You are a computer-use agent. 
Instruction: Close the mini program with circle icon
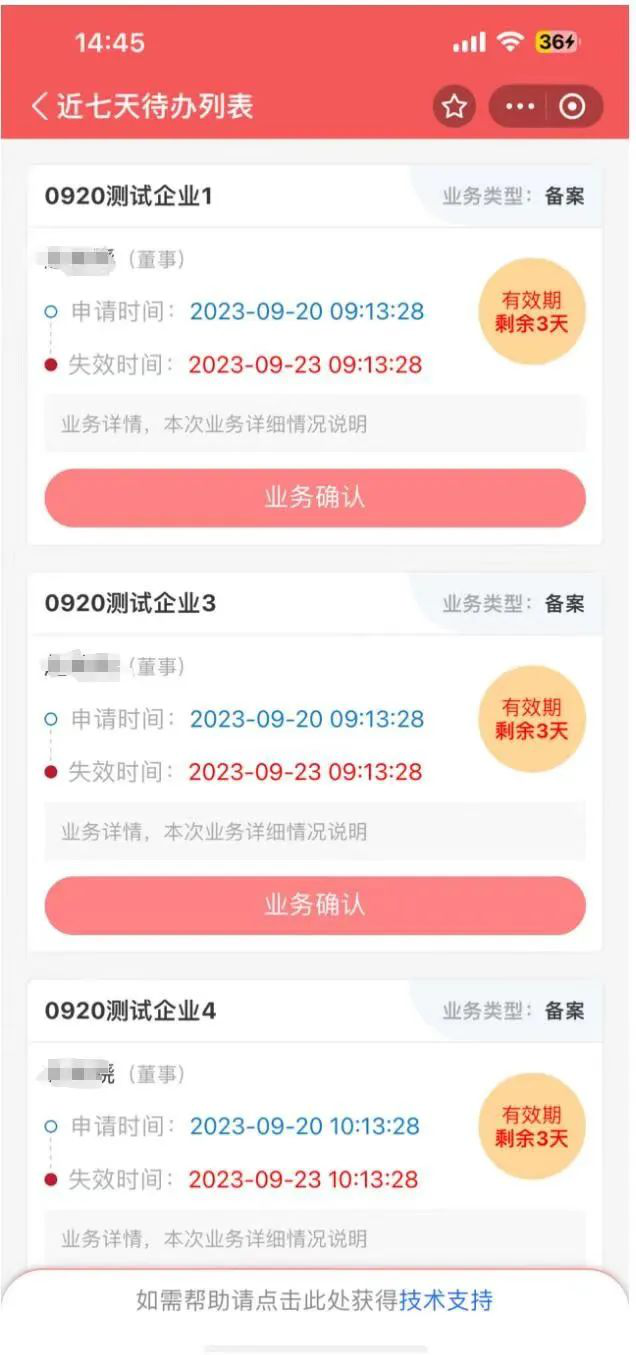point(573,107)
